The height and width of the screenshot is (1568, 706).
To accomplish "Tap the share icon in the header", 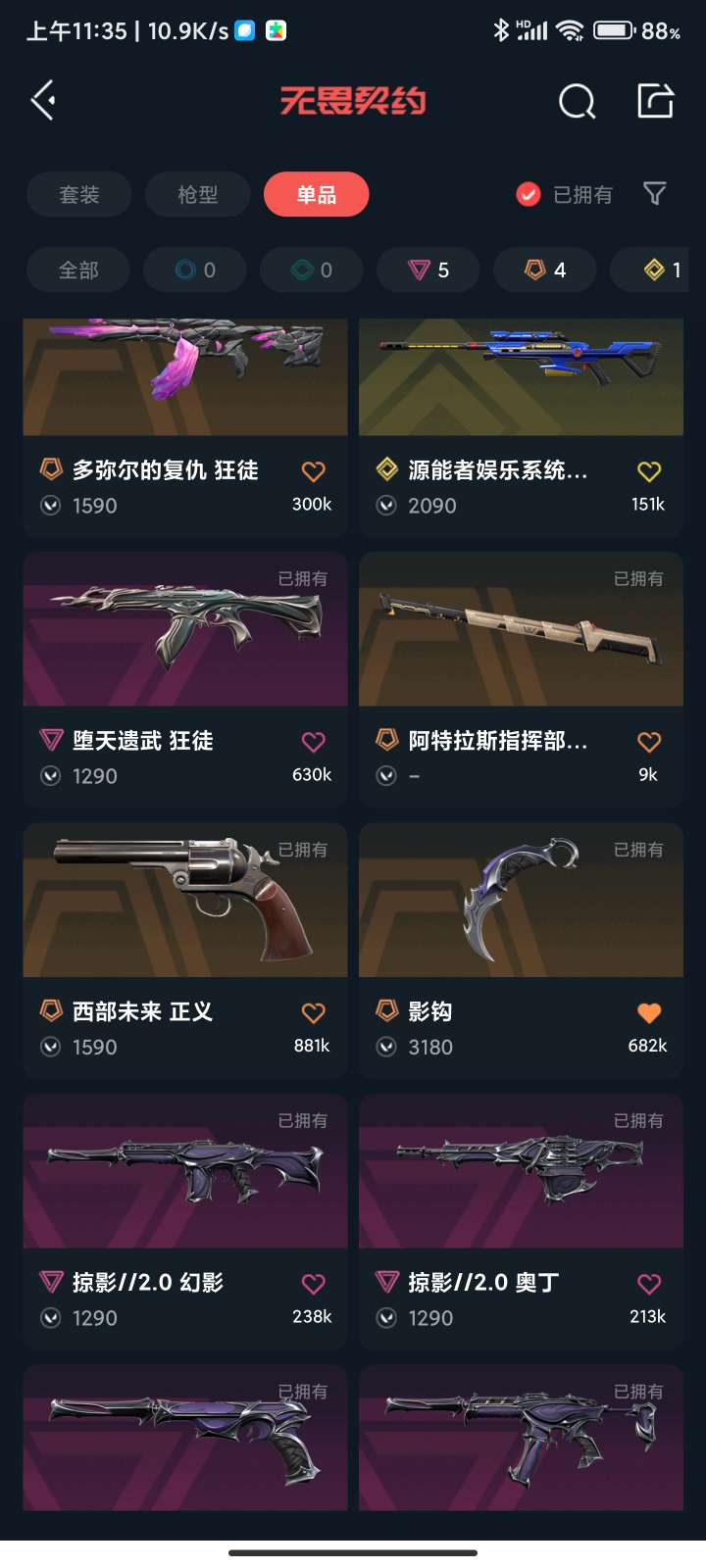I will pos(655,100).
